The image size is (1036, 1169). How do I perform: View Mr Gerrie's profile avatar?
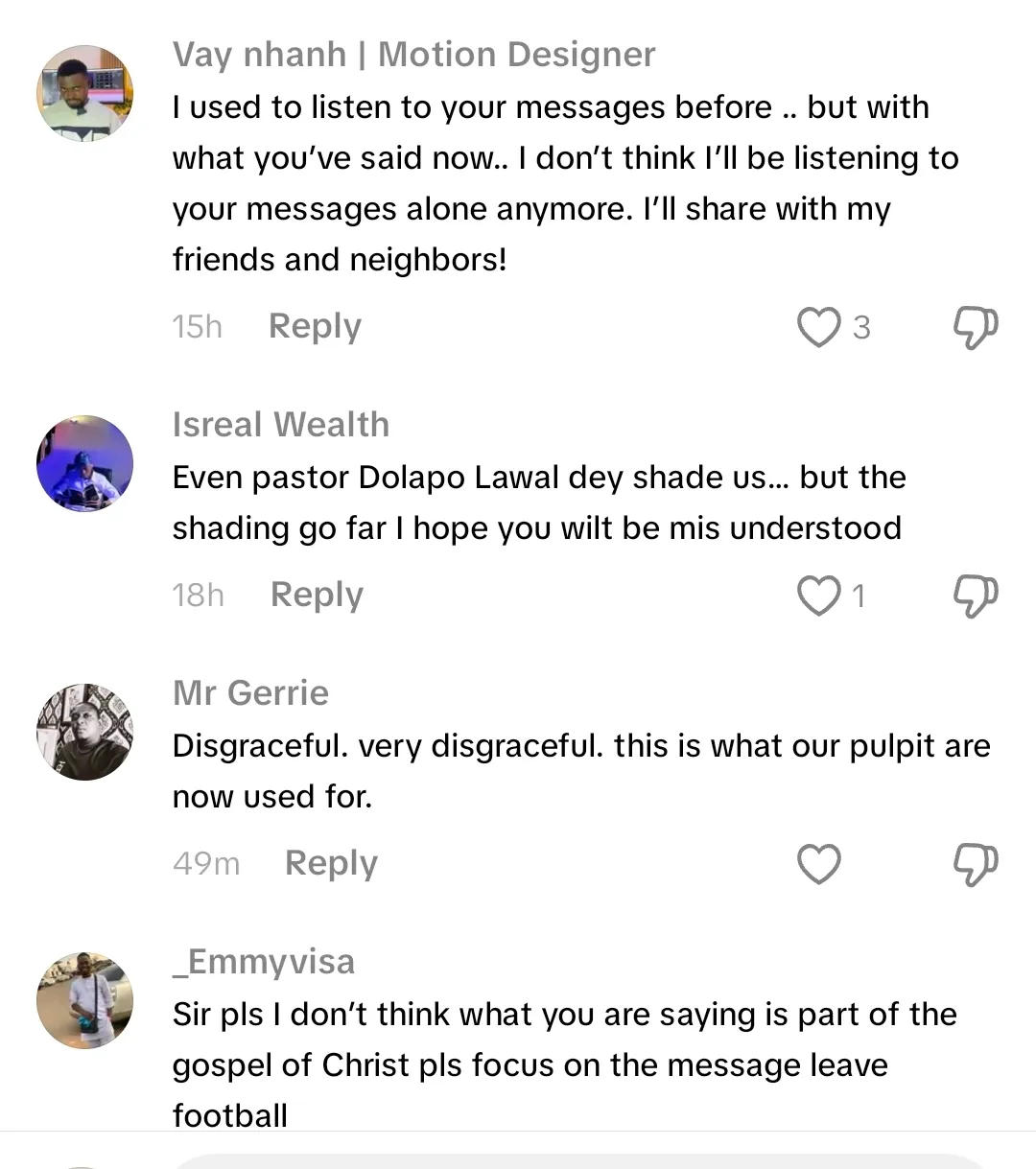click(84, 732)
